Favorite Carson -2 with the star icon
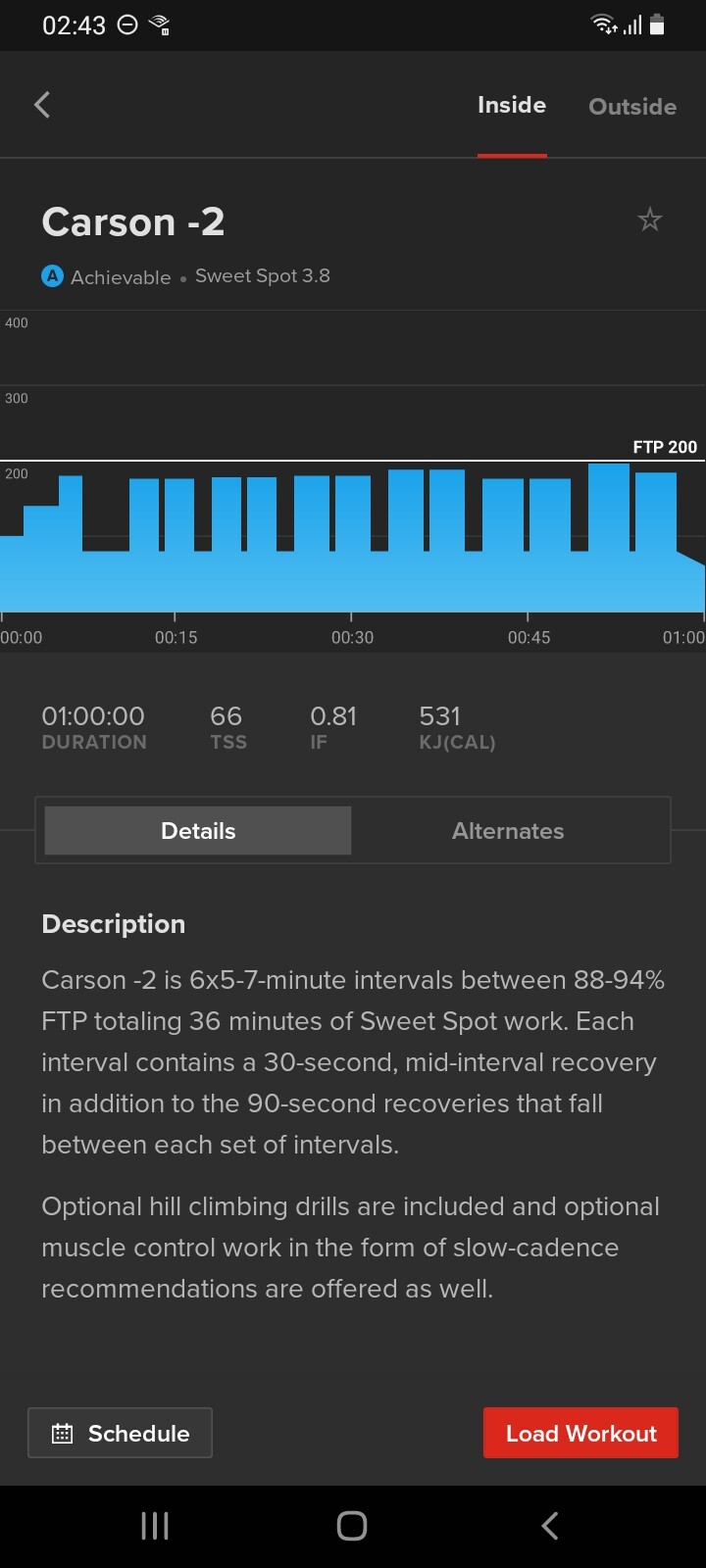Image resolution: width=706 pixels, height=1568 pixels. click(x=649, y=220)
